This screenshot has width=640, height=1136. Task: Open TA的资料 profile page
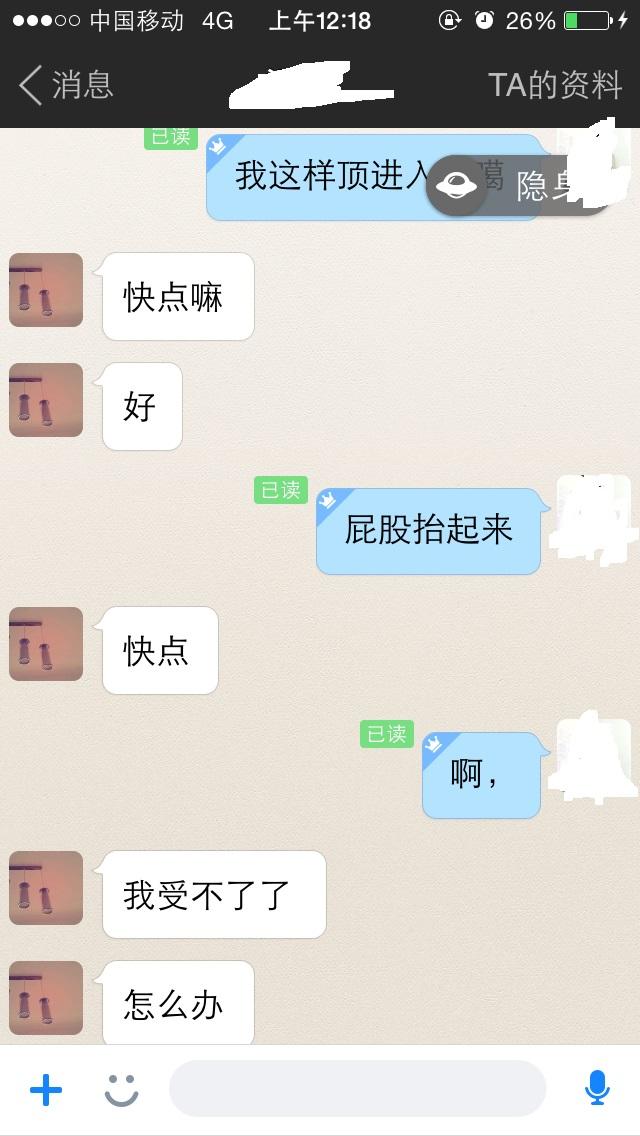tap(555, 85)
